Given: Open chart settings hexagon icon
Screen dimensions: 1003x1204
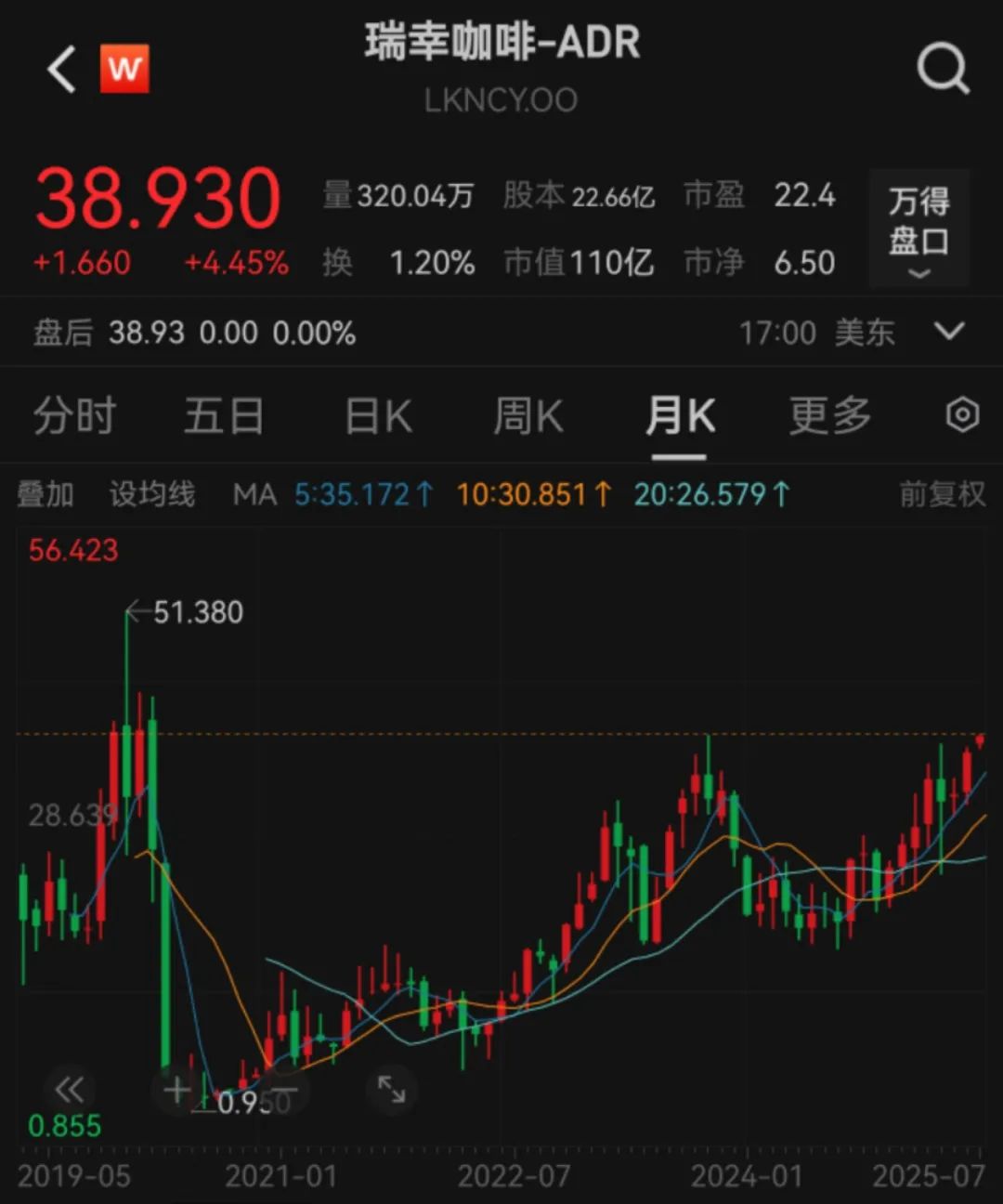Looking at the screenshot, I should pos(962,414).
